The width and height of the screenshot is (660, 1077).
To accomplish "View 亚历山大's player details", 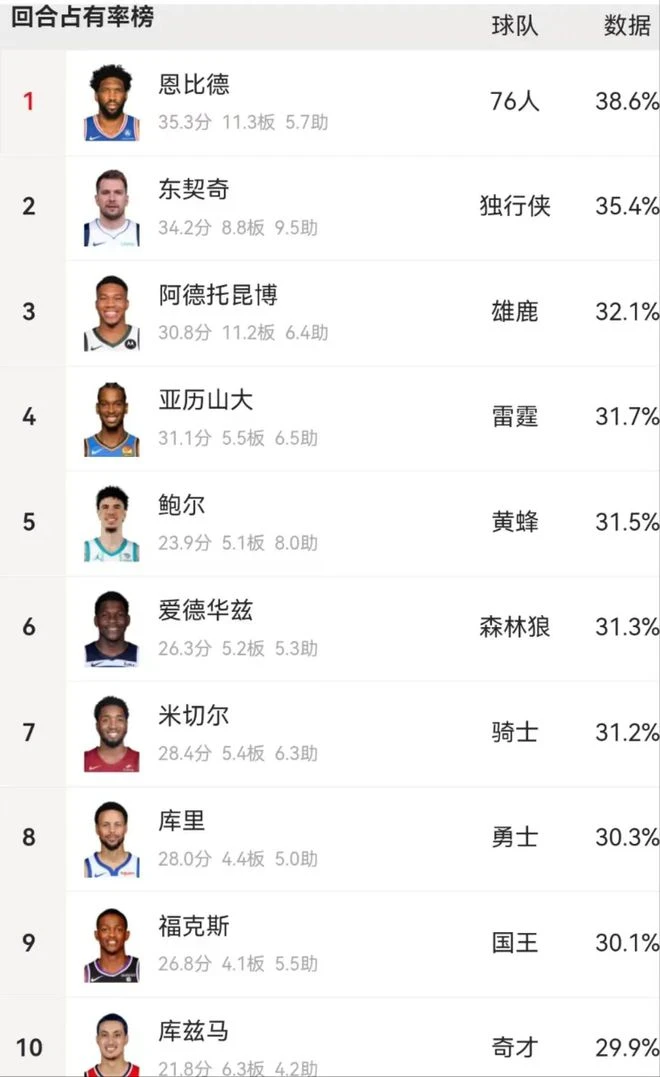I will pos(330,418).
